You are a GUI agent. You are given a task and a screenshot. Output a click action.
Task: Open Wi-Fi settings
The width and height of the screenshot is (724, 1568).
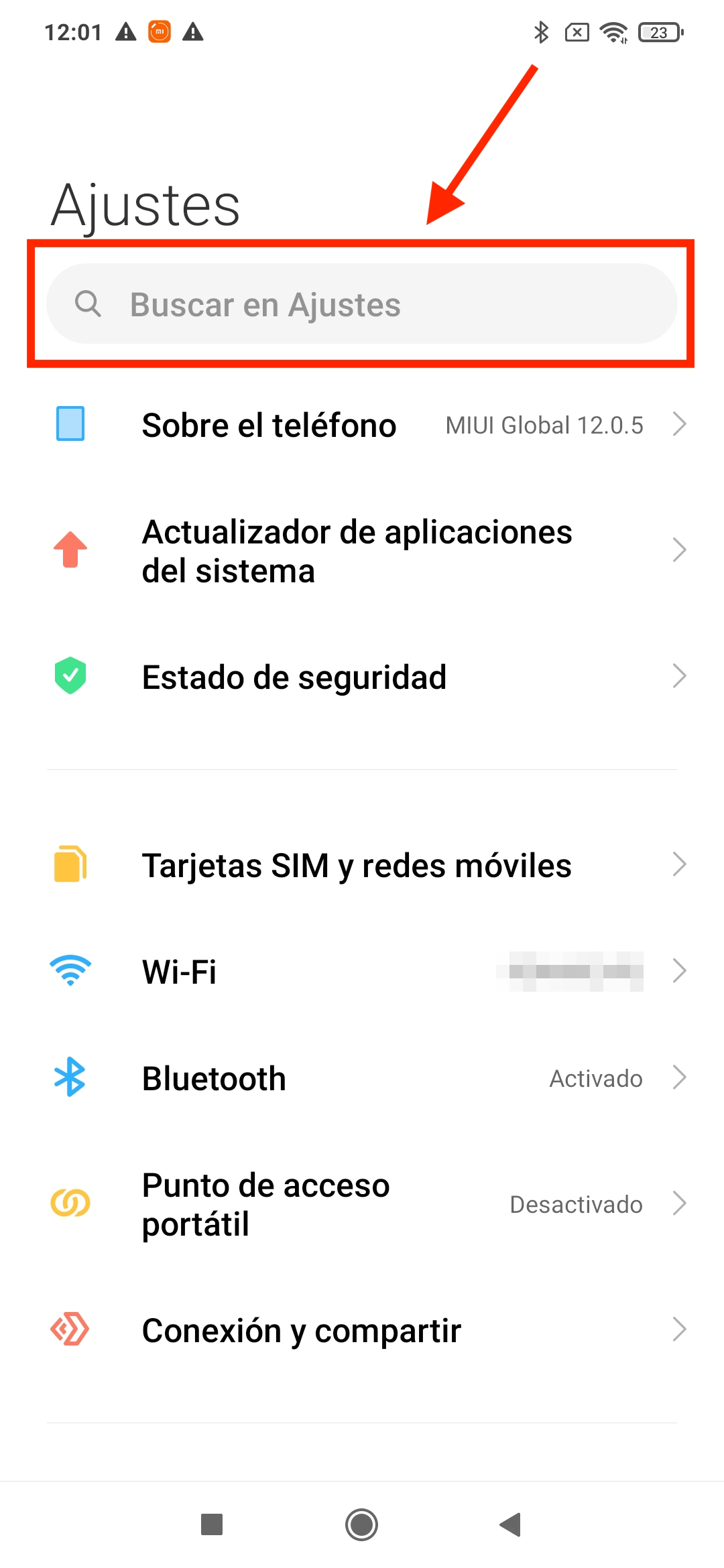[x=362, y=972]
